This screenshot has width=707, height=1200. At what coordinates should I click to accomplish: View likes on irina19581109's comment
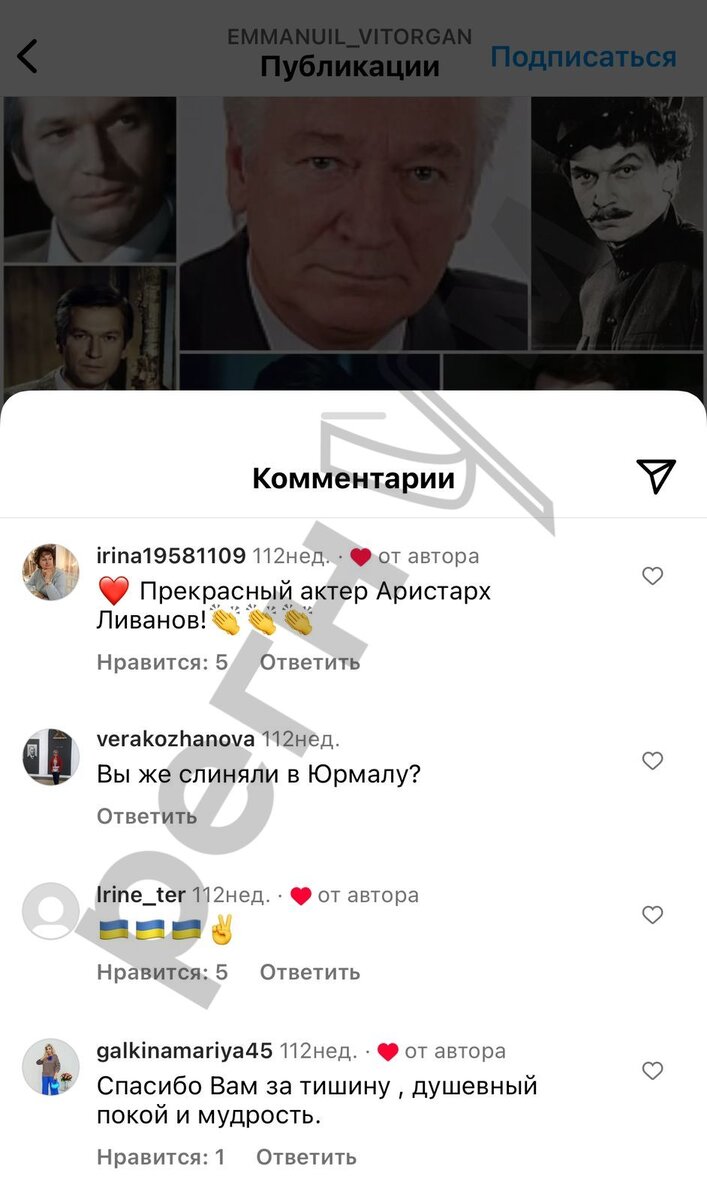tap(163, 662)
